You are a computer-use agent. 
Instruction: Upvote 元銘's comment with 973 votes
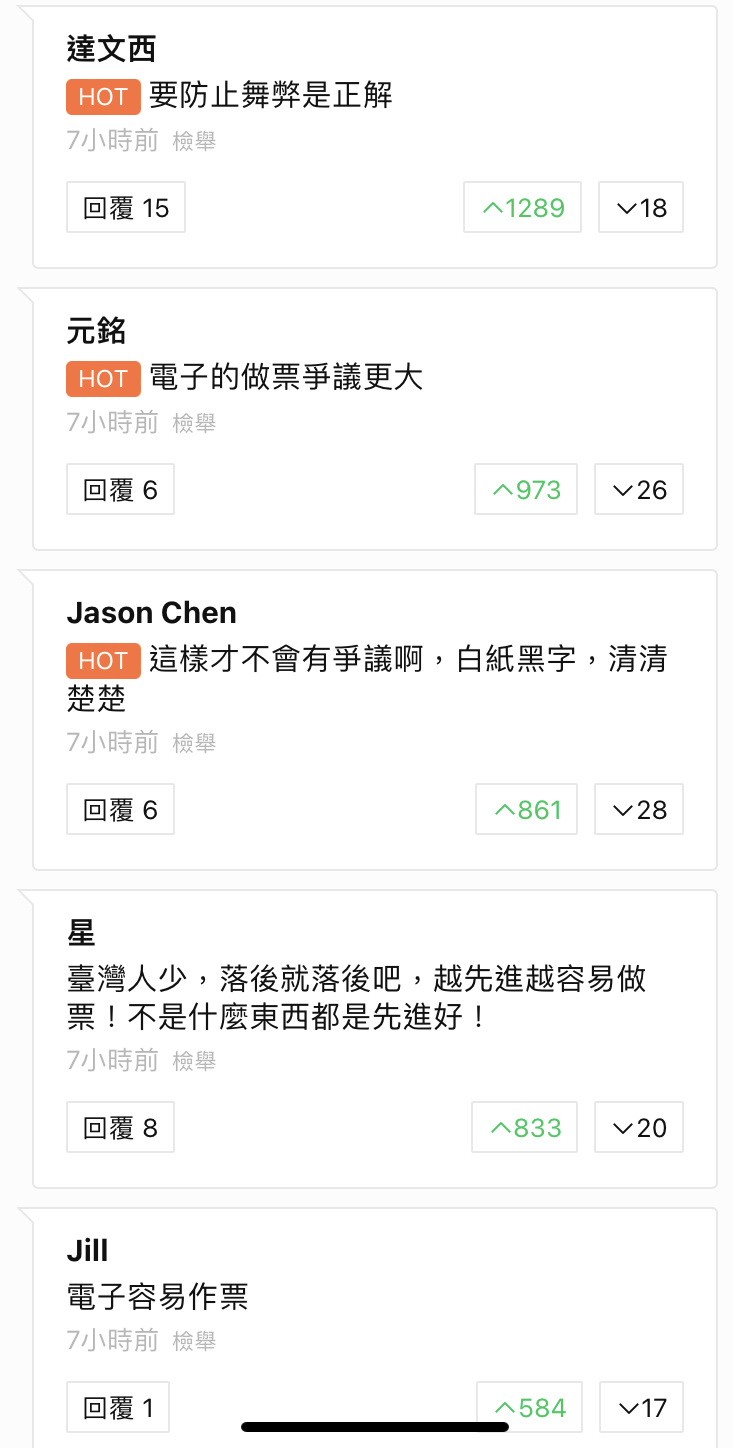[526, 490]
